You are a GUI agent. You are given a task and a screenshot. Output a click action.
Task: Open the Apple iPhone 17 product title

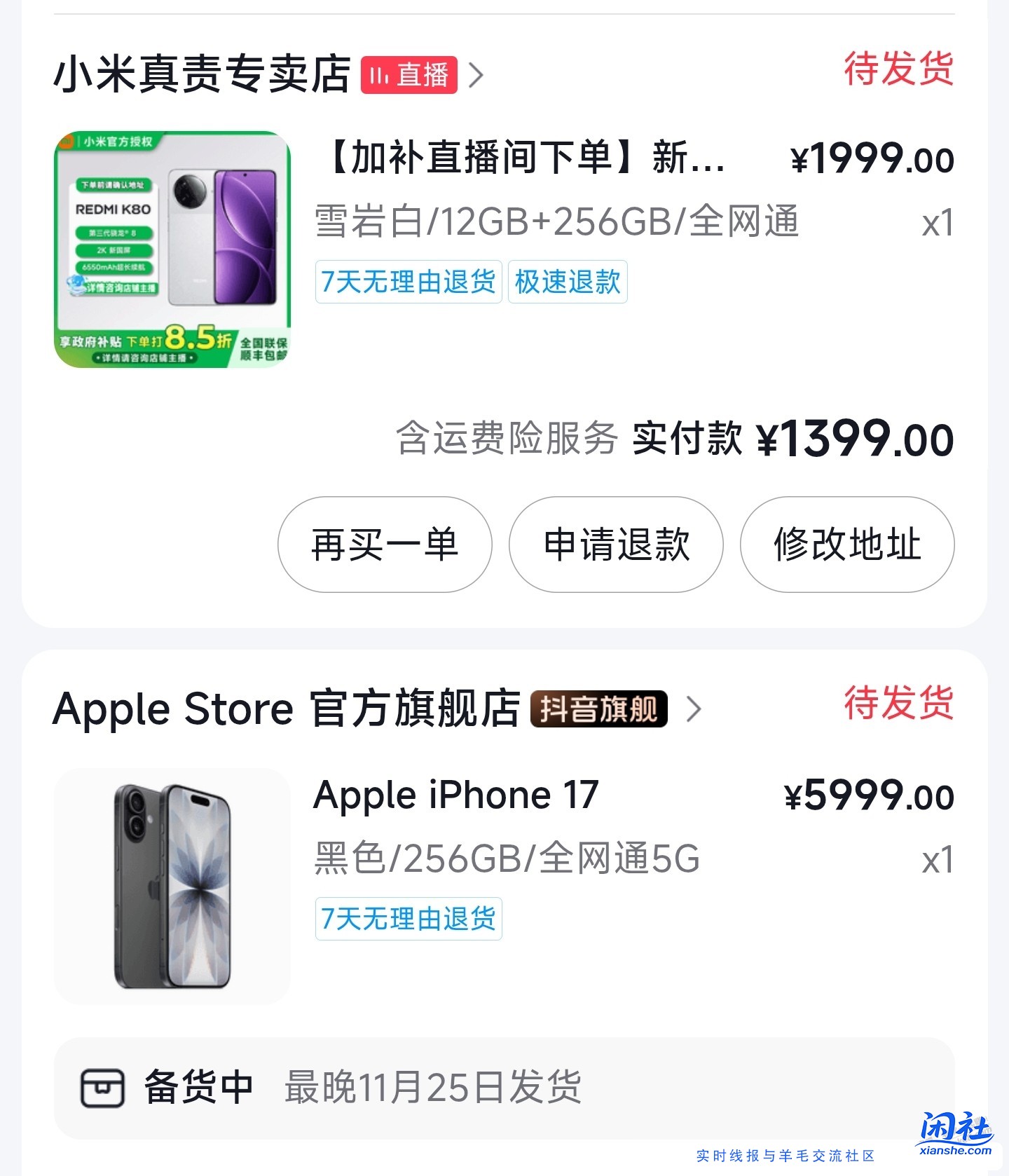point(454,795)
